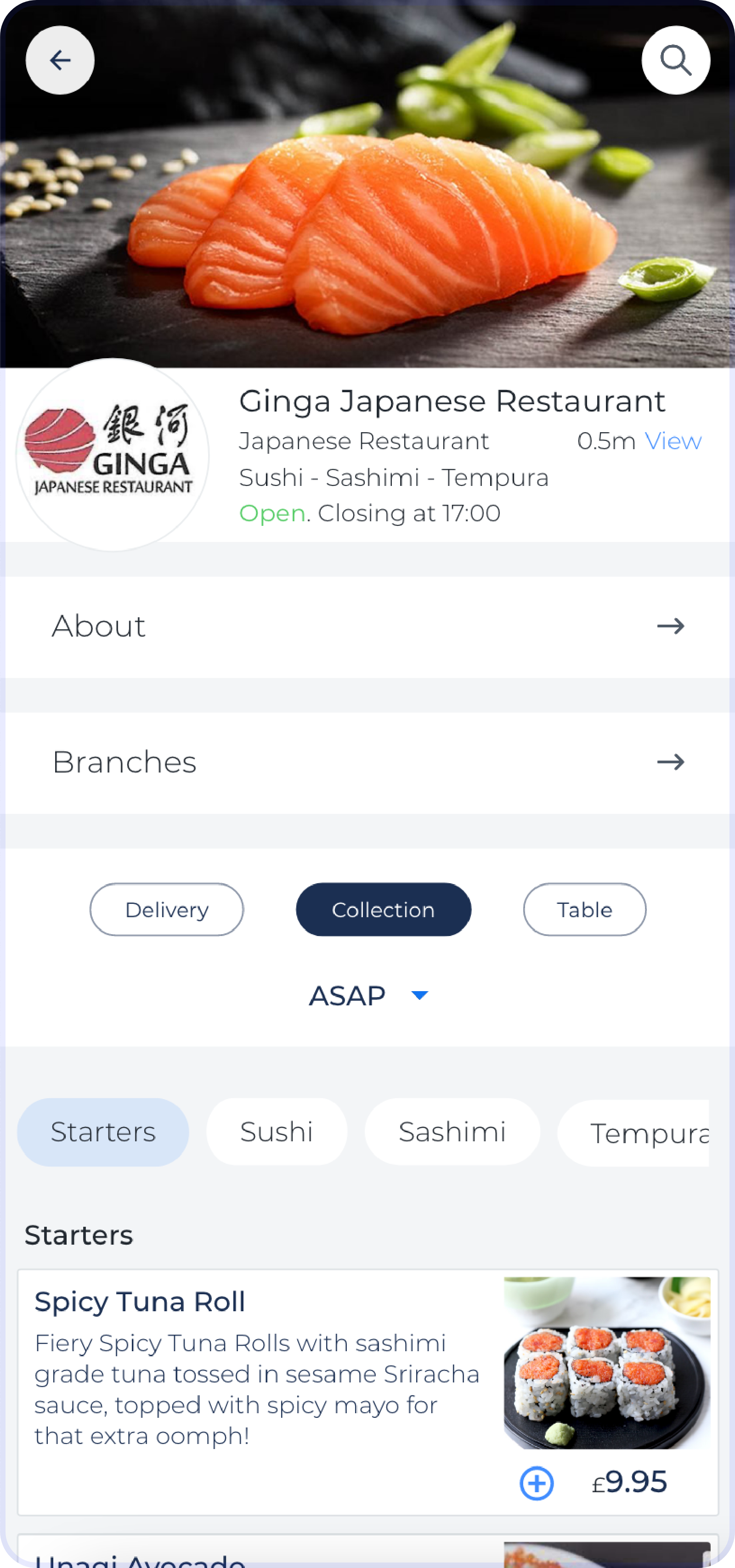Viewport: 735px width, 1568px height.
Task: Click the arrow next to About
Action: click(672, 626)
